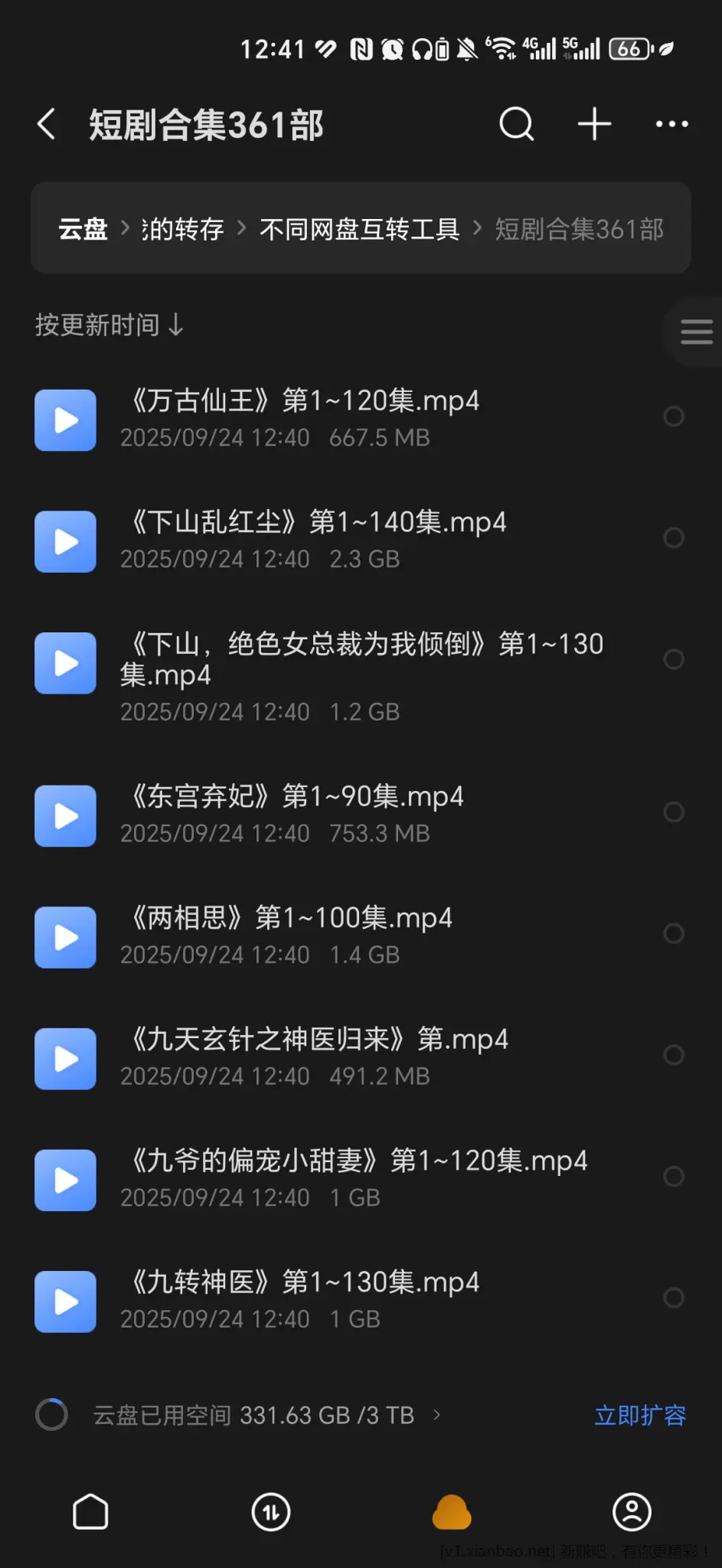Open 《万古仙王》第1~120集.mp4

coord(304,401)
